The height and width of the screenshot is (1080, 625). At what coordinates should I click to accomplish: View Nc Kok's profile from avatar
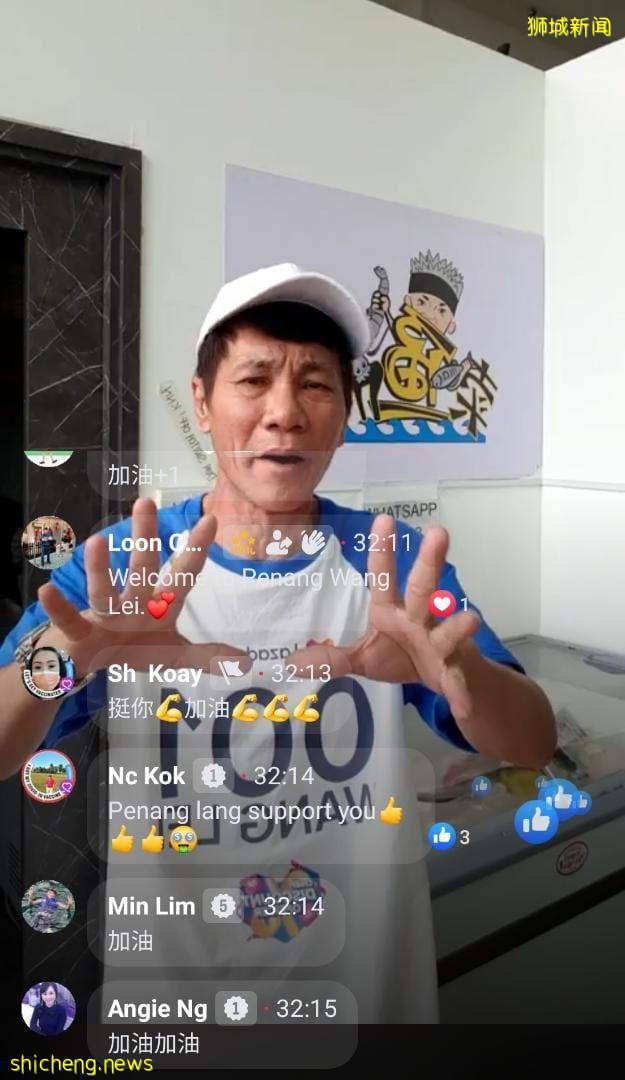tap(48, 776)
